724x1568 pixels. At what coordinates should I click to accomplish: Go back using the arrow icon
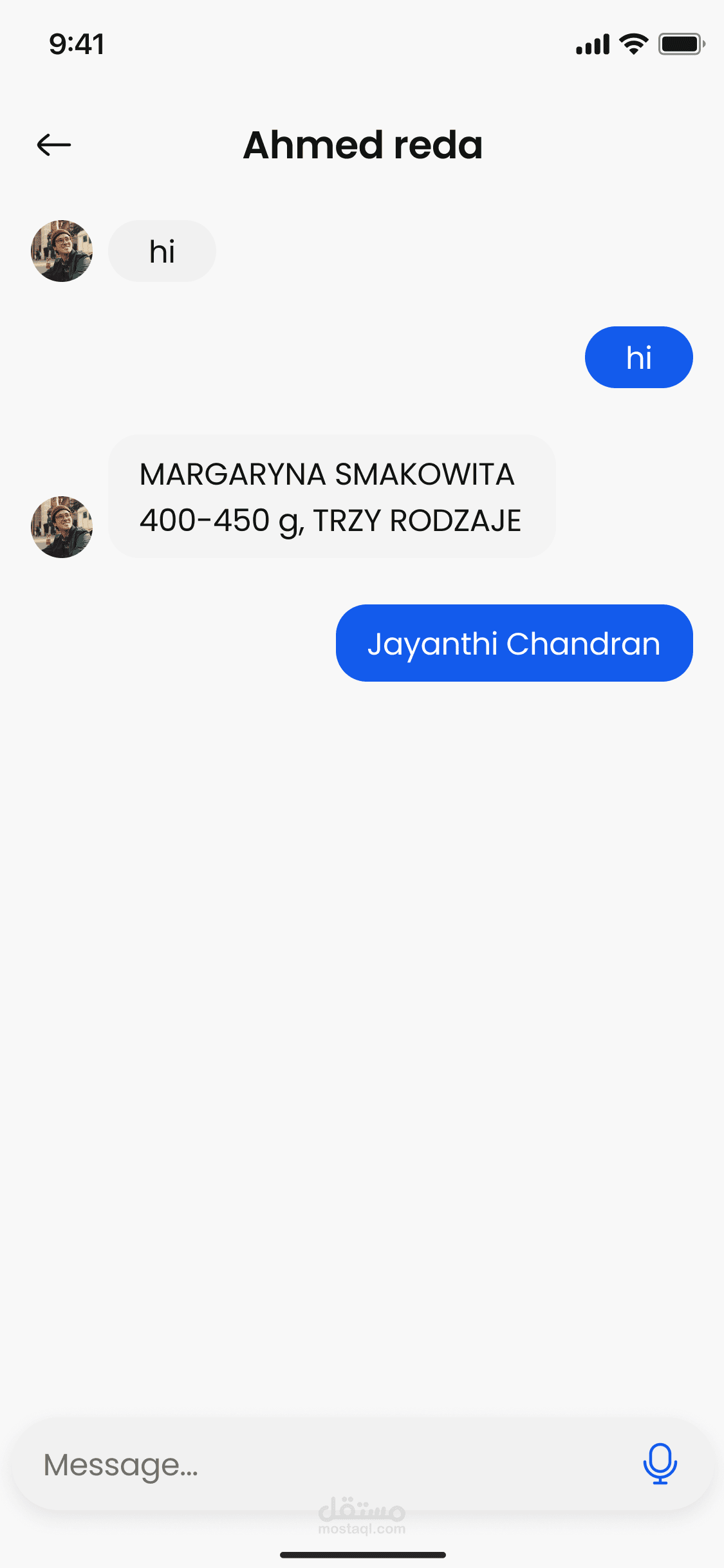(54, 145)
